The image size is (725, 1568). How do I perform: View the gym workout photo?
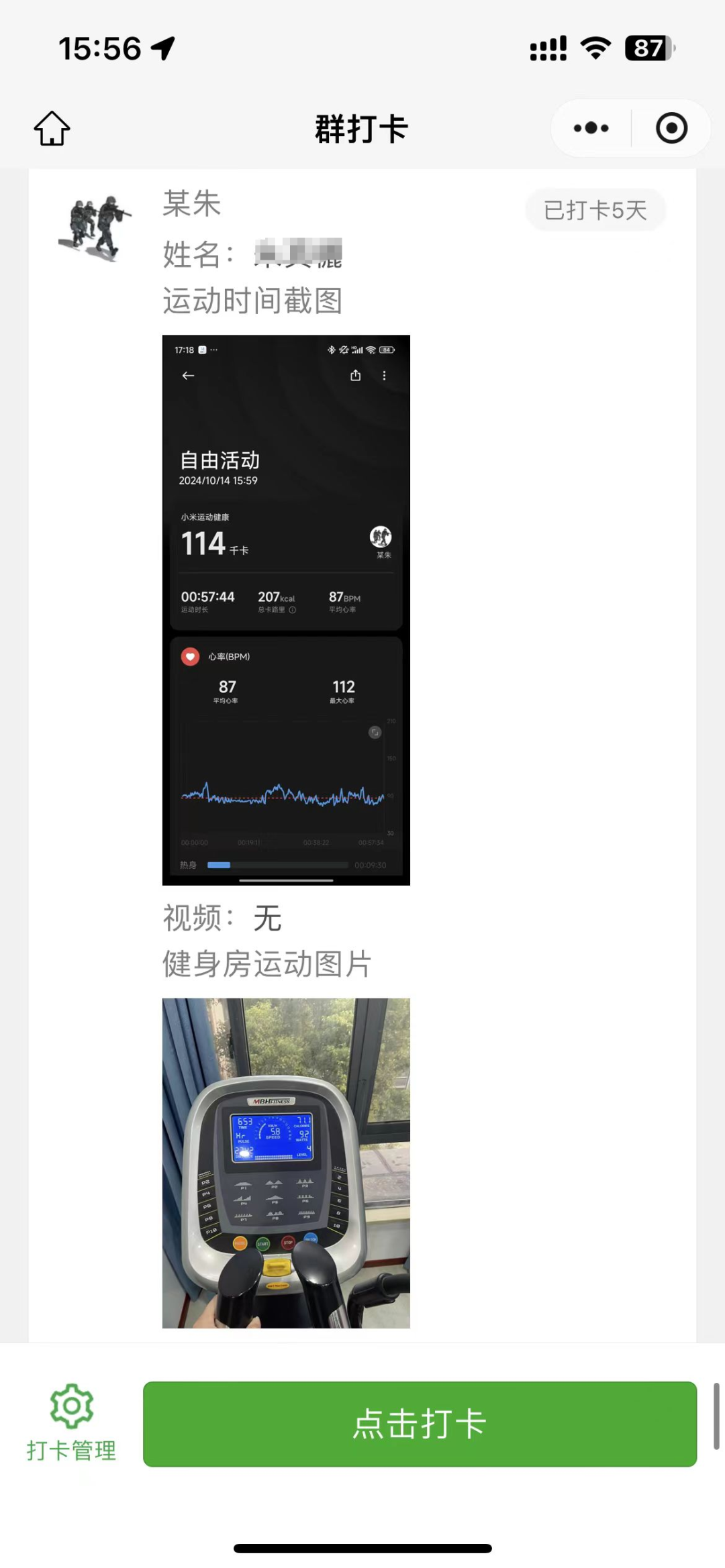286,1163
